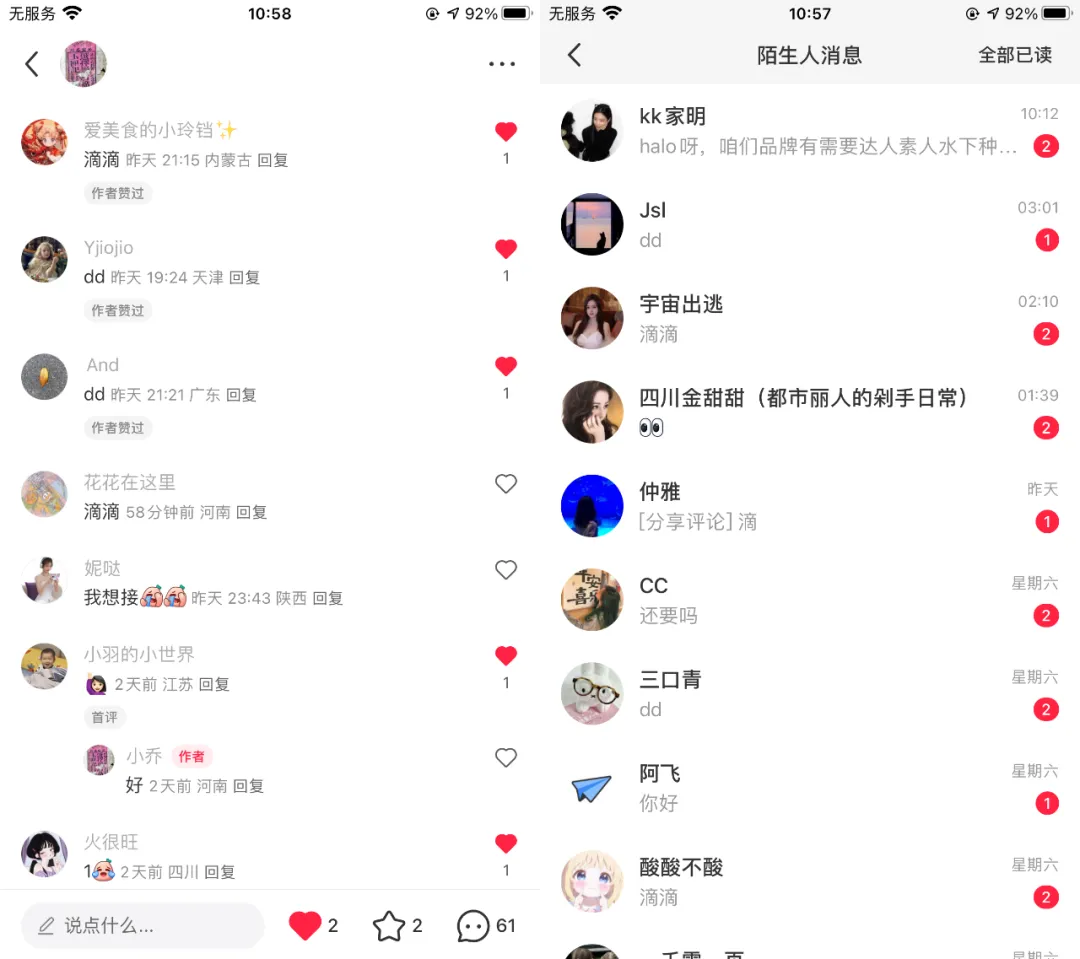
Task: Open the conversation with 酸酸不酸
Action: click(808, 882)
